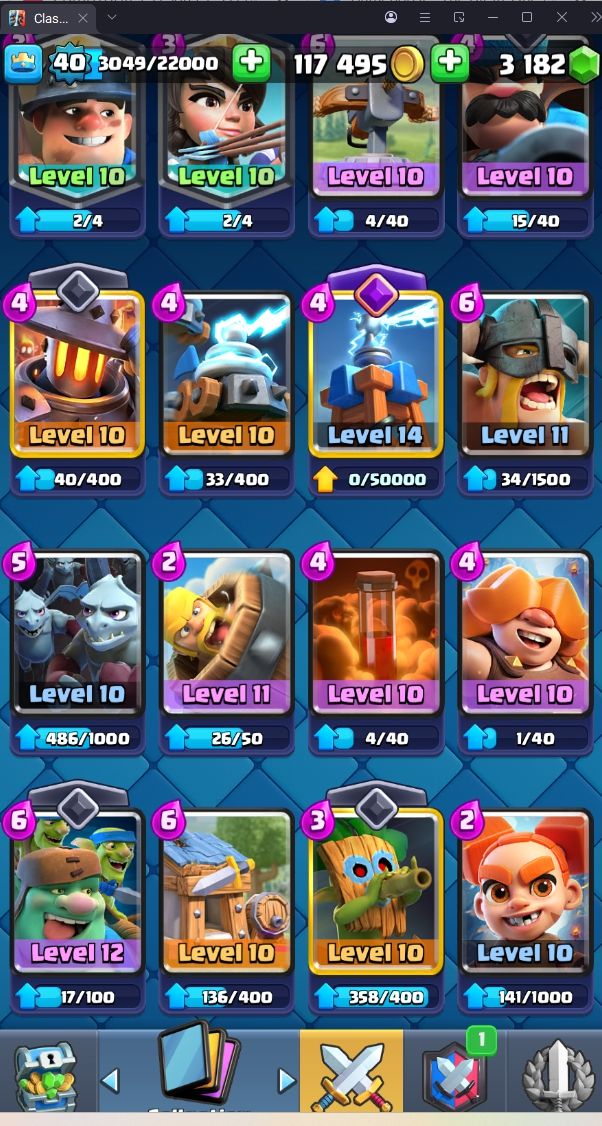Screen dimensions: 602x1126
Task: Tap the green plus next to gold
Action: click(450, 63)
